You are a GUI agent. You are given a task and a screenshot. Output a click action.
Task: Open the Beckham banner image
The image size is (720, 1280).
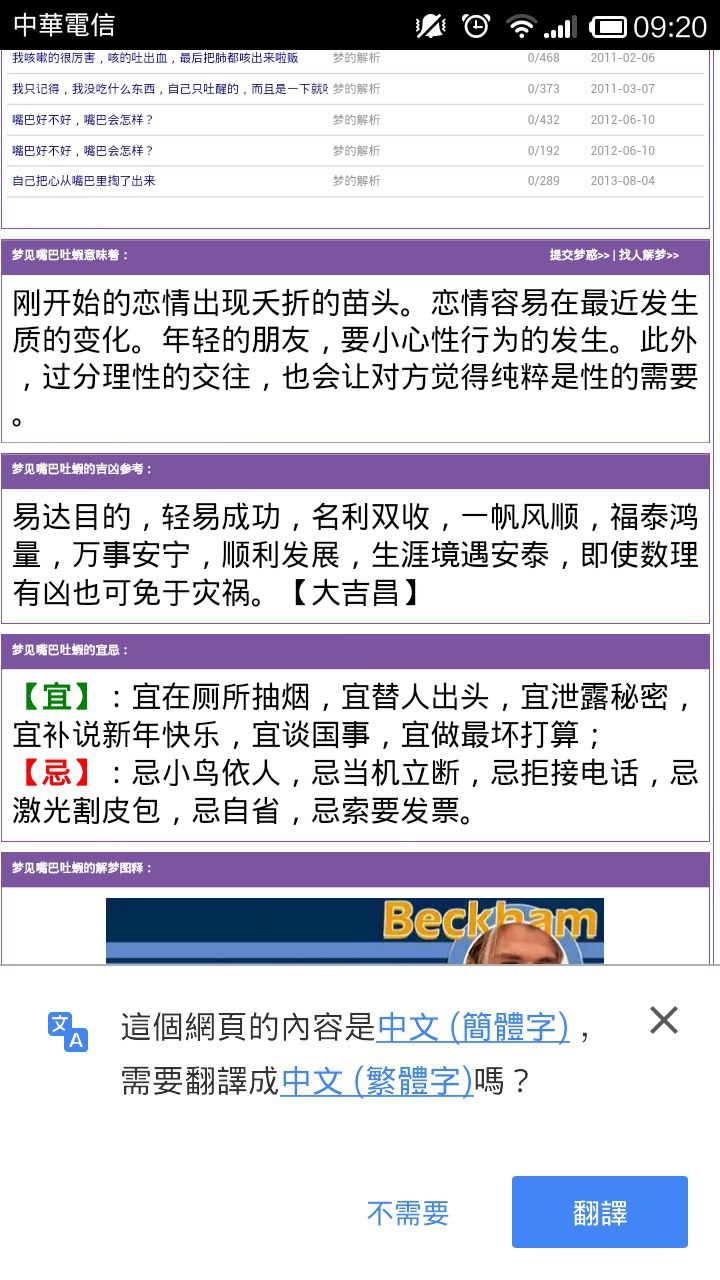pyautogui.click(x=355, y=931)
